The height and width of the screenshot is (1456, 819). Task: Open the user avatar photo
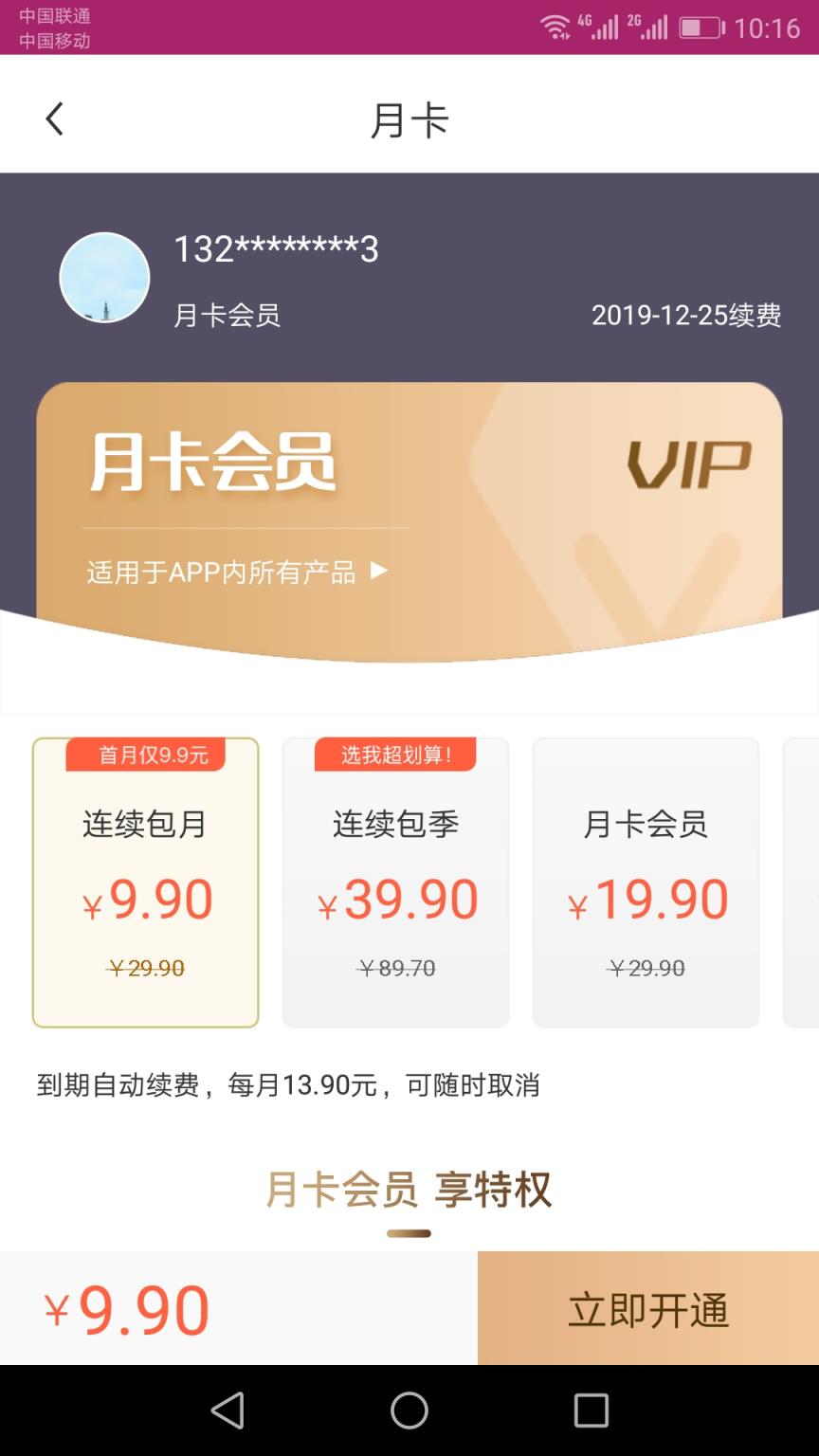tap(105, 278)
